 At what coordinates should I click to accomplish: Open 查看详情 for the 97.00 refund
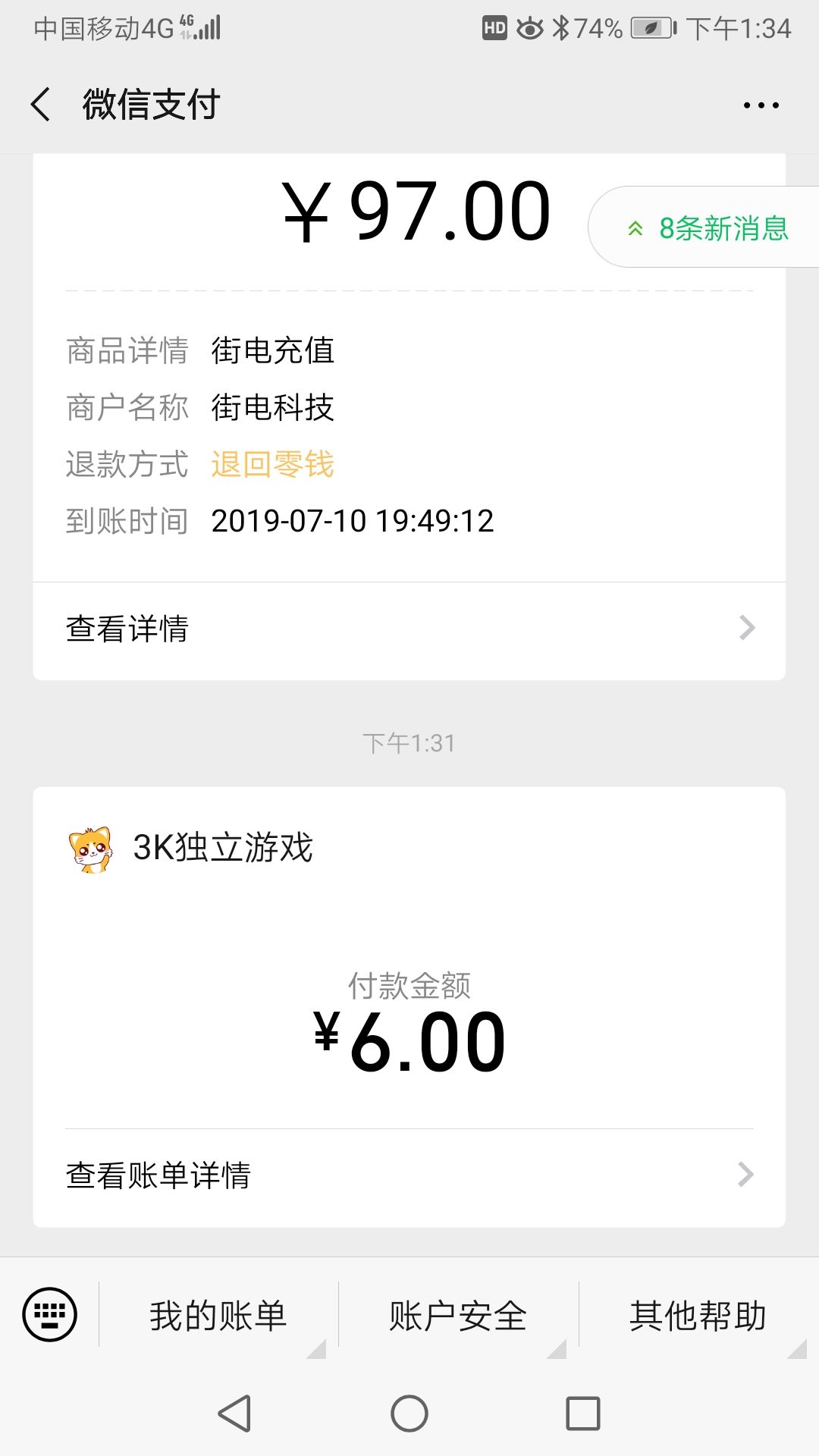409,629
